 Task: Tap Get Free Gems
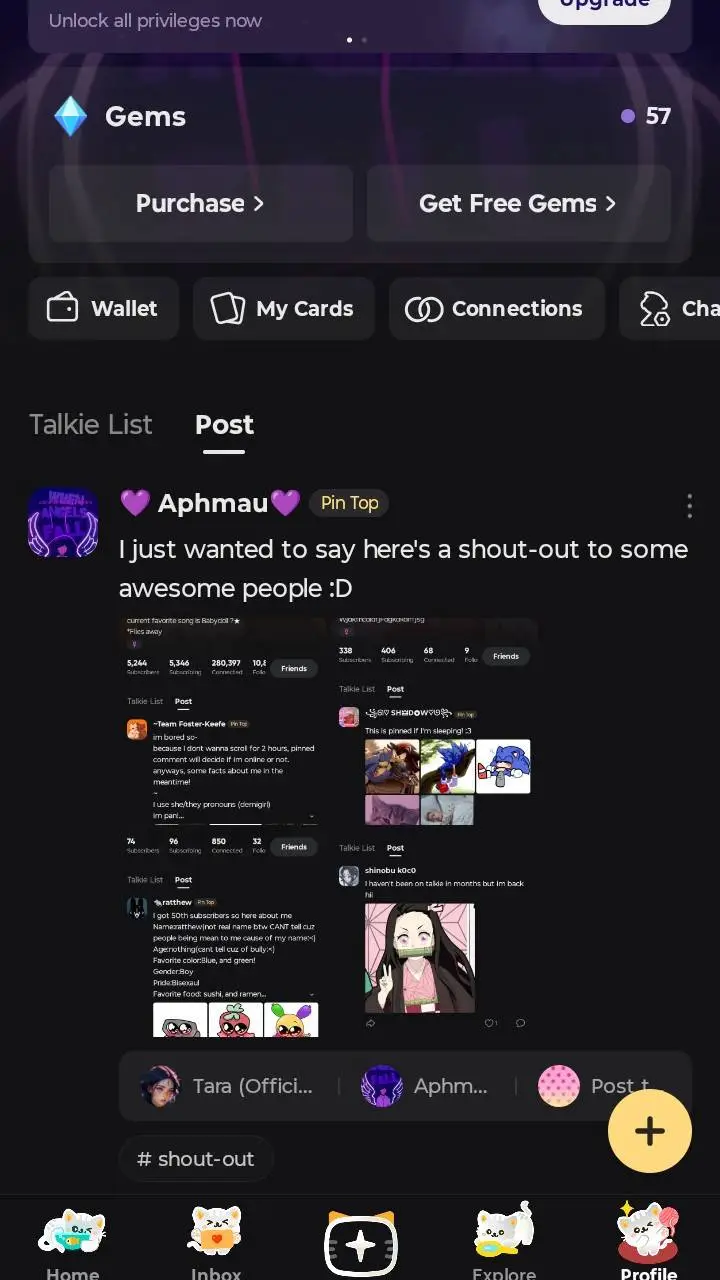coord(518,204)
